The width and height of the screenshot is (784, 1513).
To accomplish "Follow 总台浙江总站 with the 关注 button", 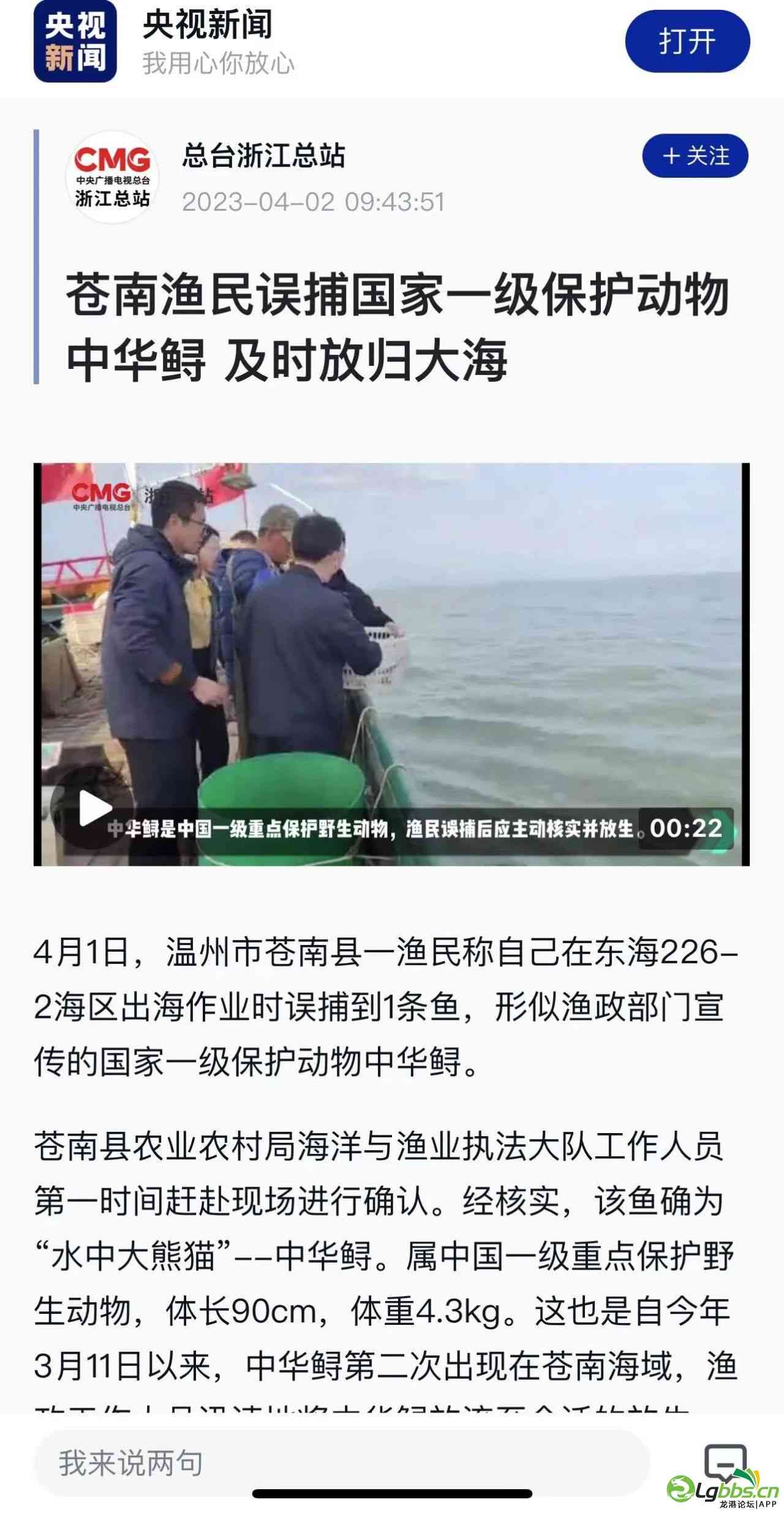I will pos(695,156).
